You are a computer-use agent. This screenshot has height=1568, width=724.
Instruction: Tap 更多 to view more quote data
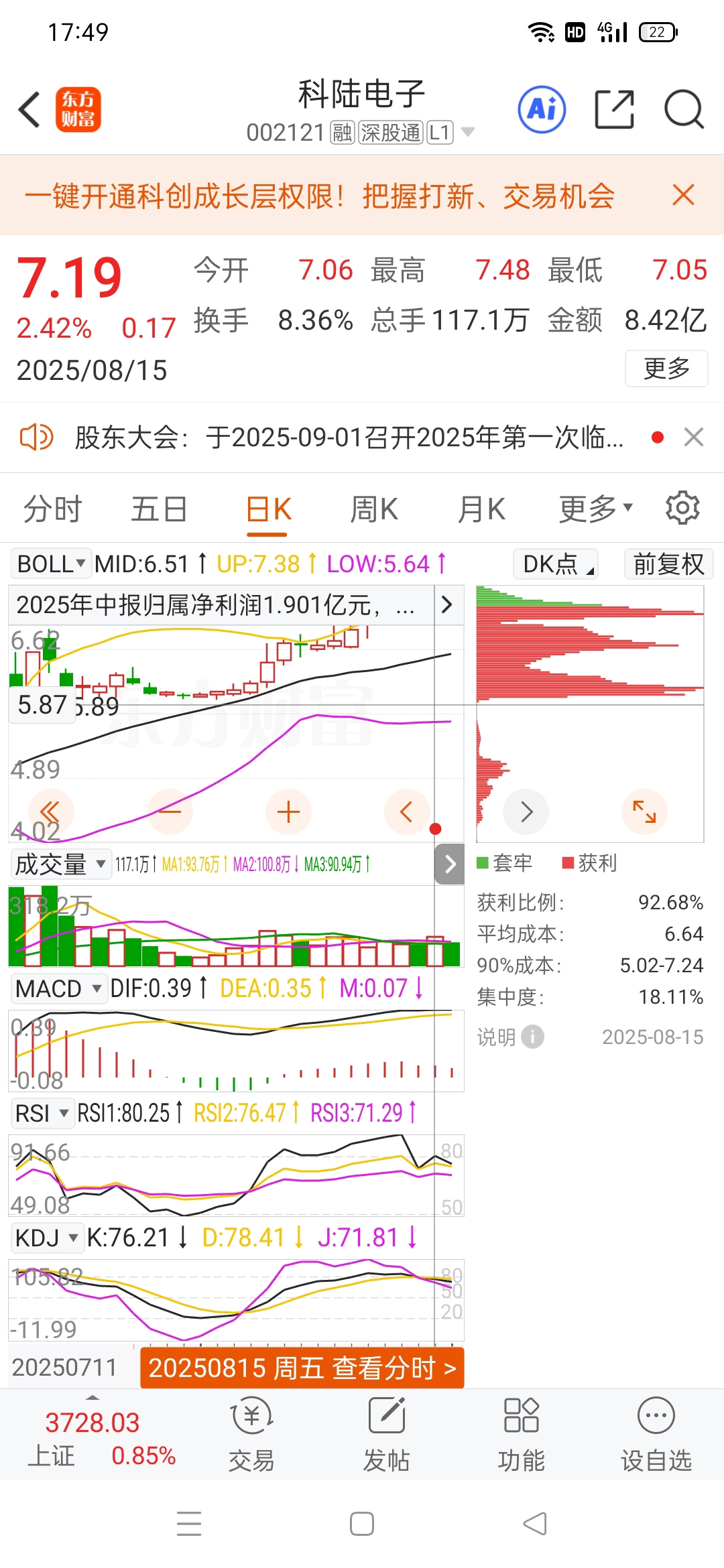coord(666,369)
